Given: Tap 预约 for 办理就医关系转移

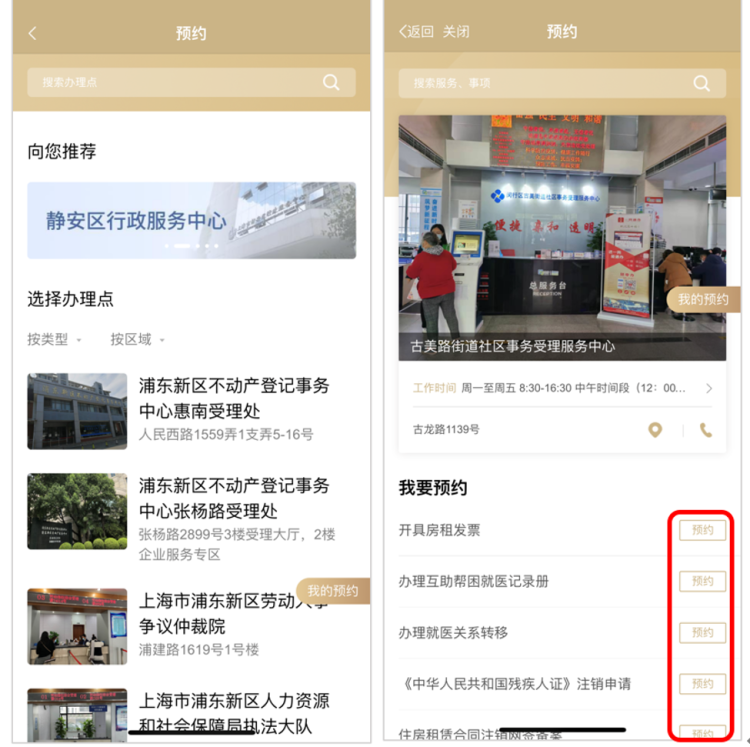Looking at the screenshot, I should pos(702,632).
